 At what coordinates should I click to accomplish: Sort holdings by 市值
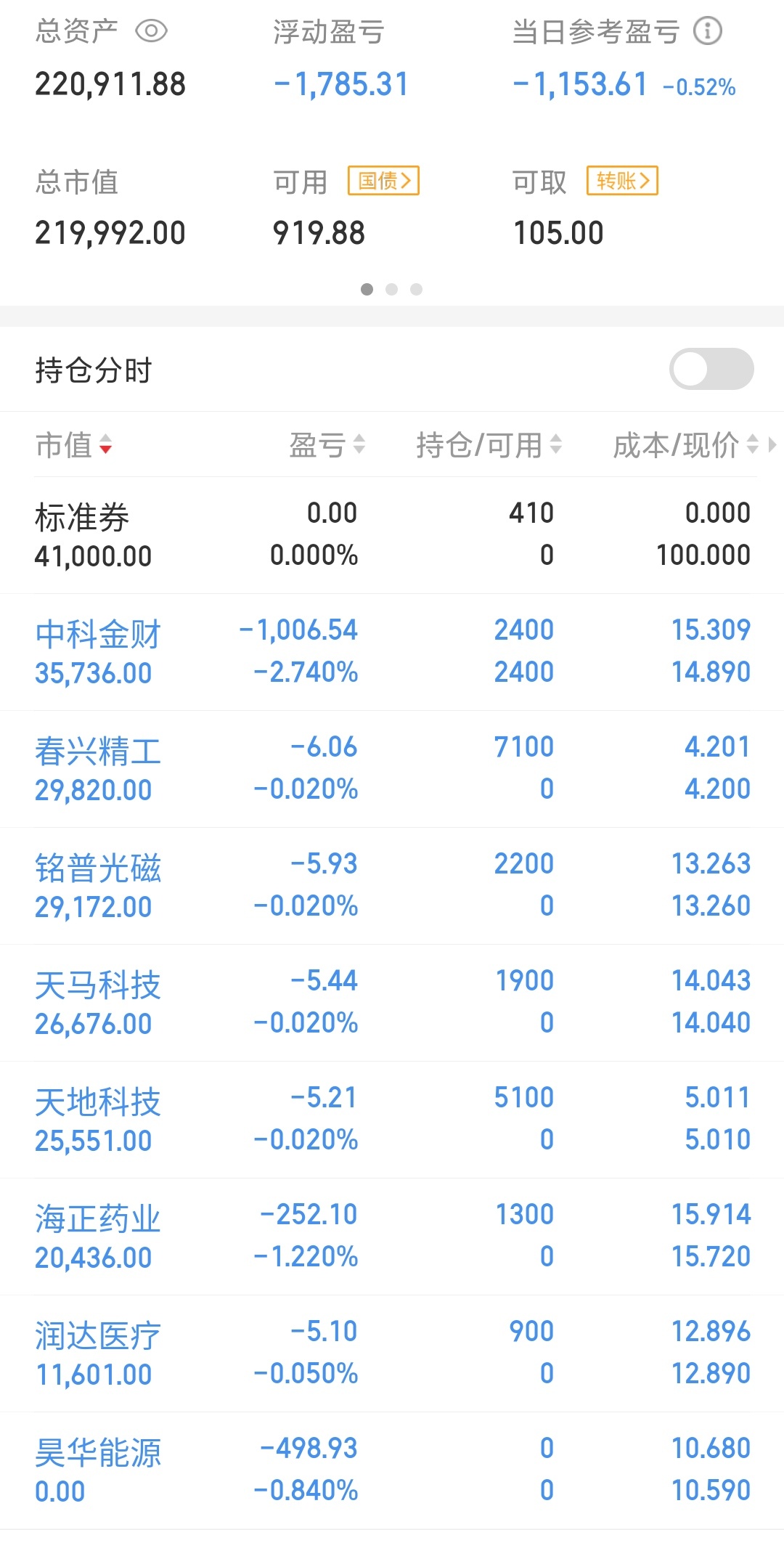(74, 444)
